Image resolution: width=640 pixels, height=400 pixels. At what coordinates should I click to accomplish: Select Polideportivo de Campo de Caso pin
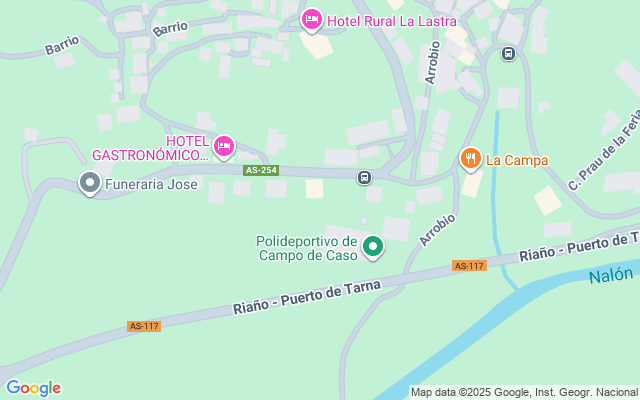point(373,246)
